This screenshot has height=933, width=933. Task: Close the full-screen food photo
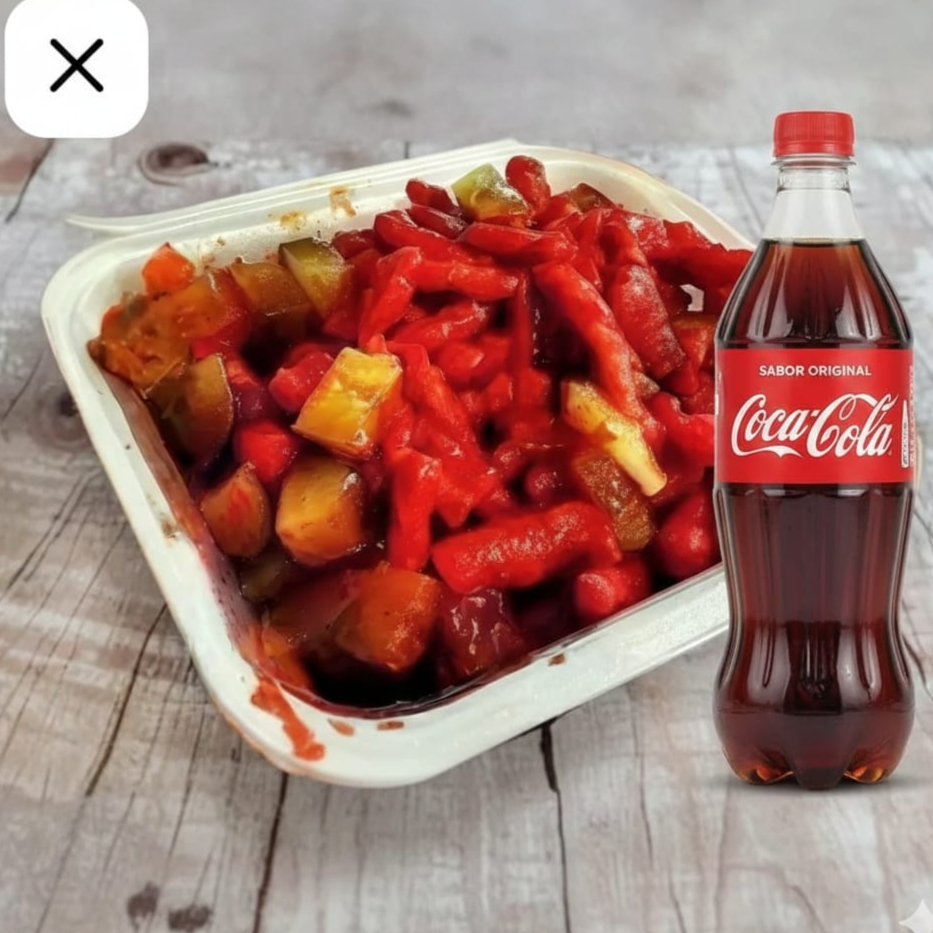pyautogui.click(x=76, y=66)
